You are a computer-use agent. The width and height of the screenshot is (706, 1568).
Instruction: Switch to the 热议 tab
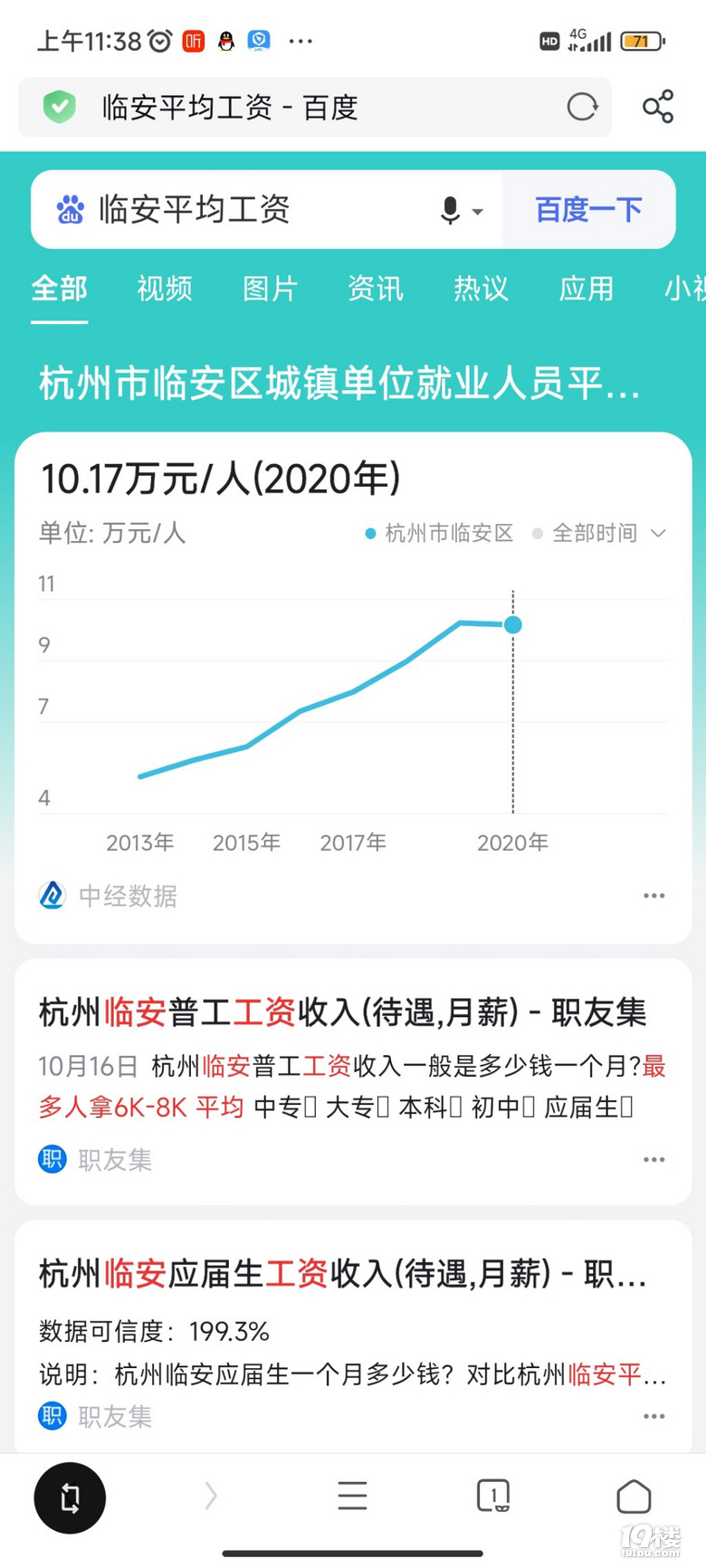[x=481, y=290]
